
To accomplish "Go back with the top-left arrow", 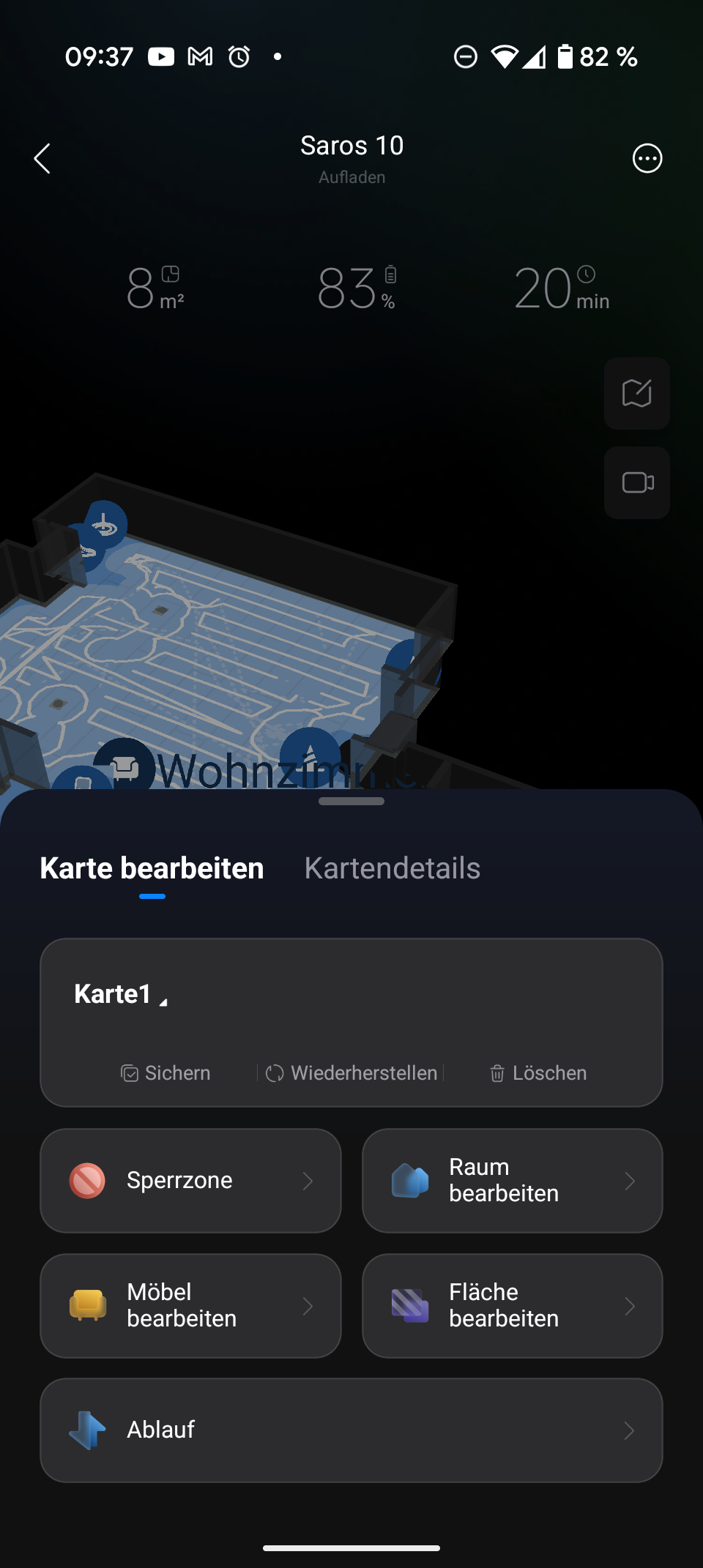I will pyautogui.click(x=42, y=158).
